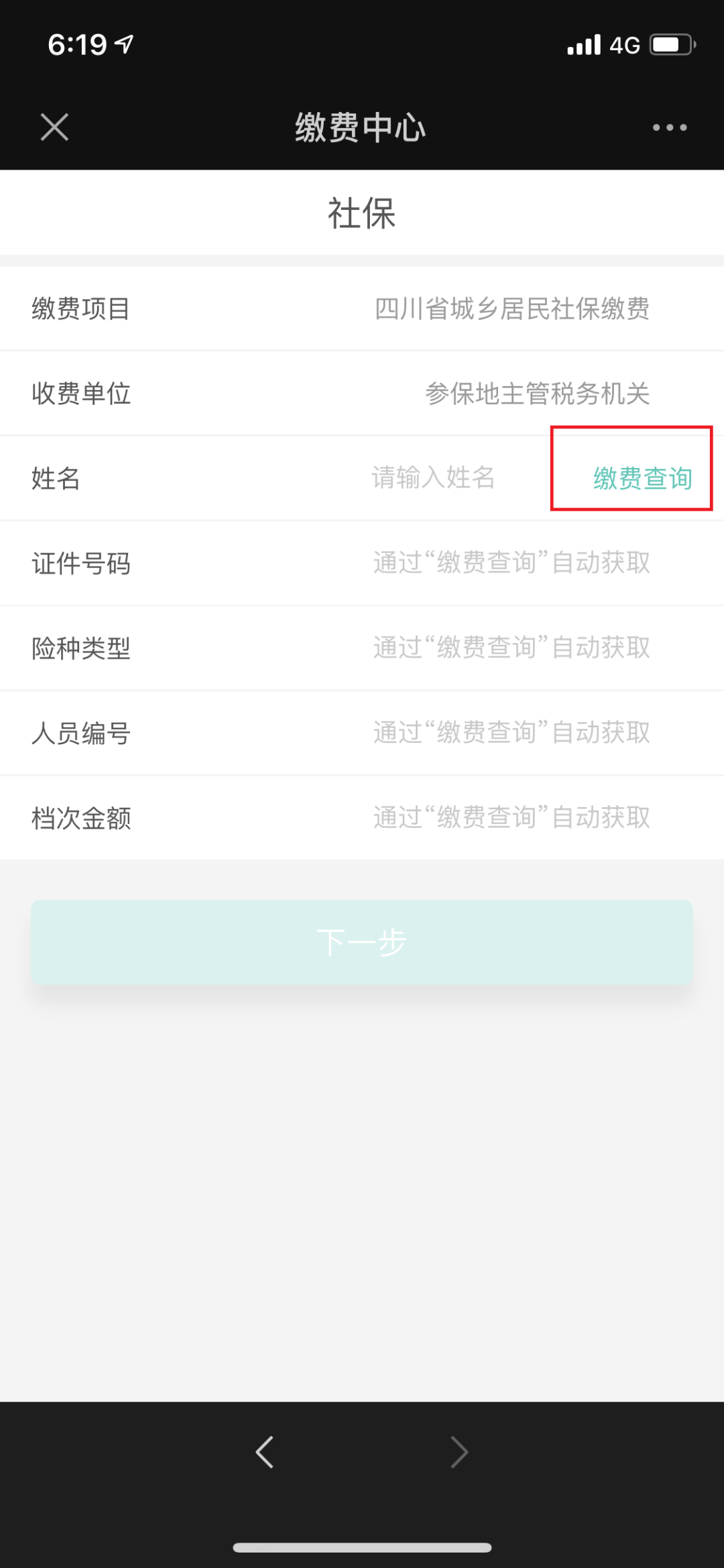Open the three-dot overflow menu
The width and height of the screenshot is (724, 1568).
[x=670, y=127]
